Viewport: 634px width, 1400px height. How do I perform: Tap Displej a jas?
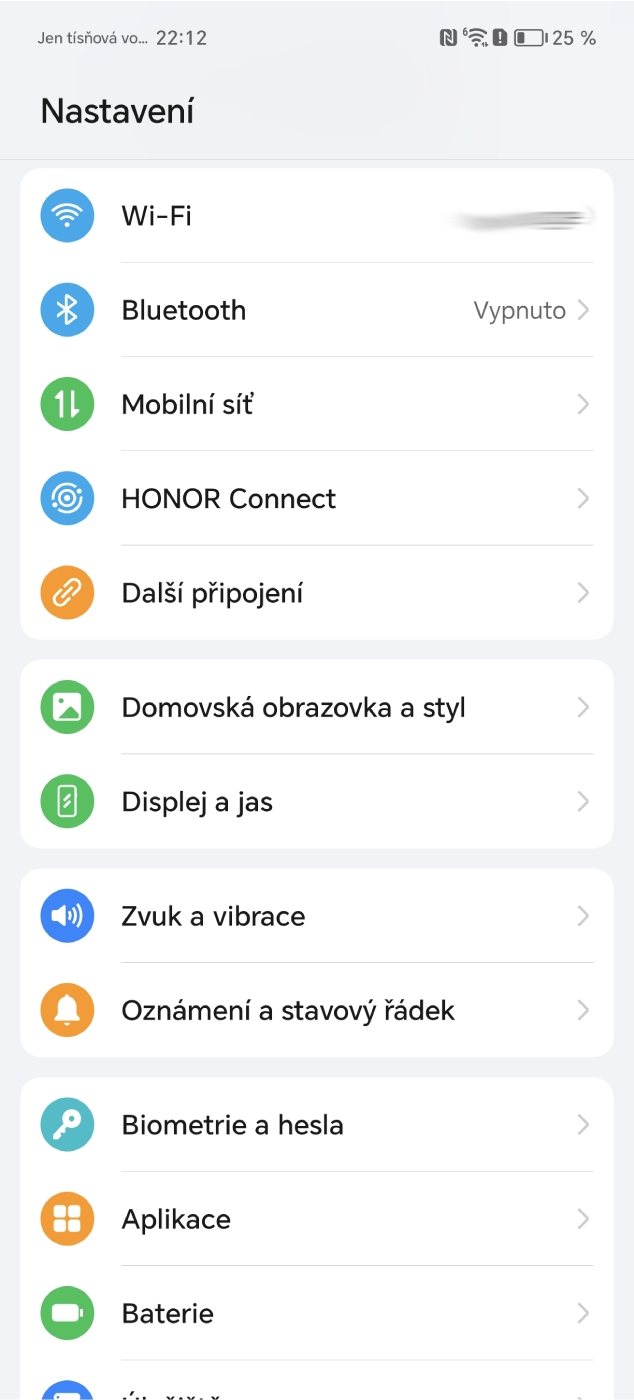(317, 801)
